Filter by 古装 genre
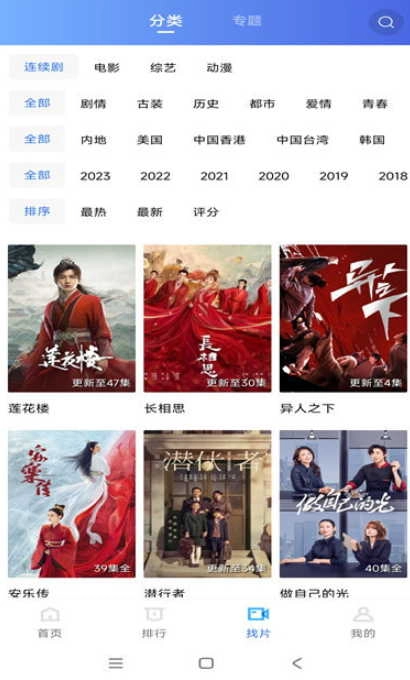410x680 pixels. [x=150, y=104]
